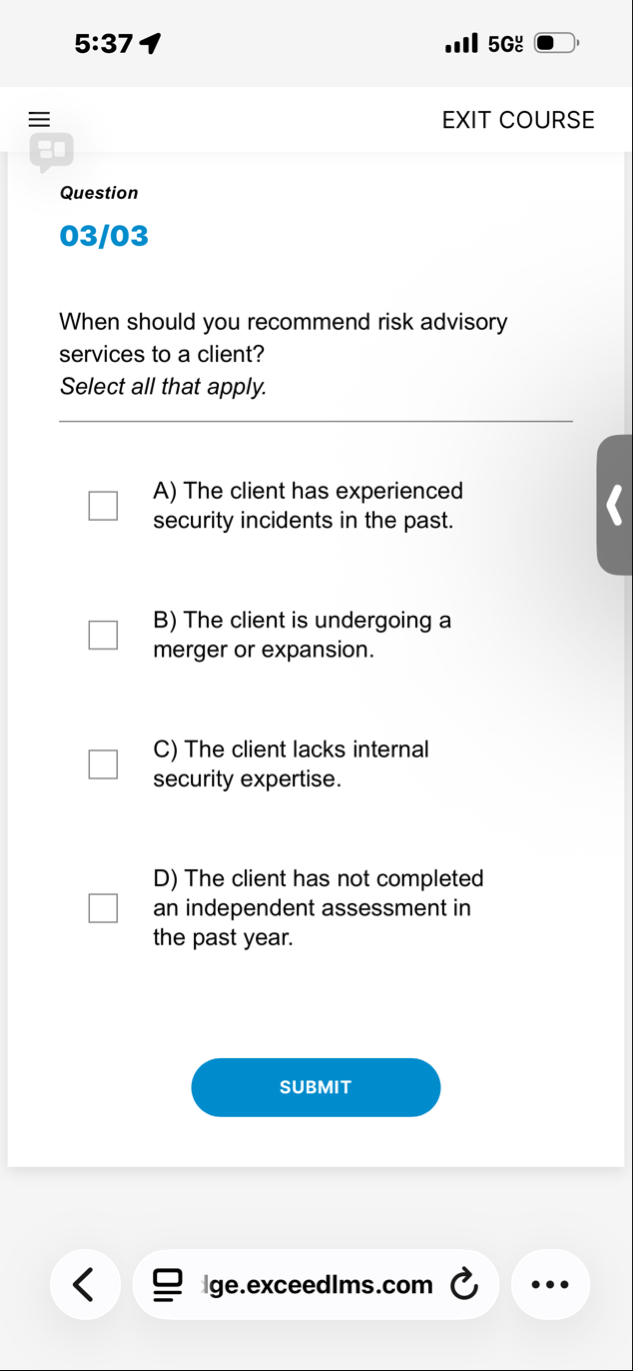This screenshot has height=1371, width=633.
Task: Select option B about merger or expansion
Action: click(x=103, y=635)
